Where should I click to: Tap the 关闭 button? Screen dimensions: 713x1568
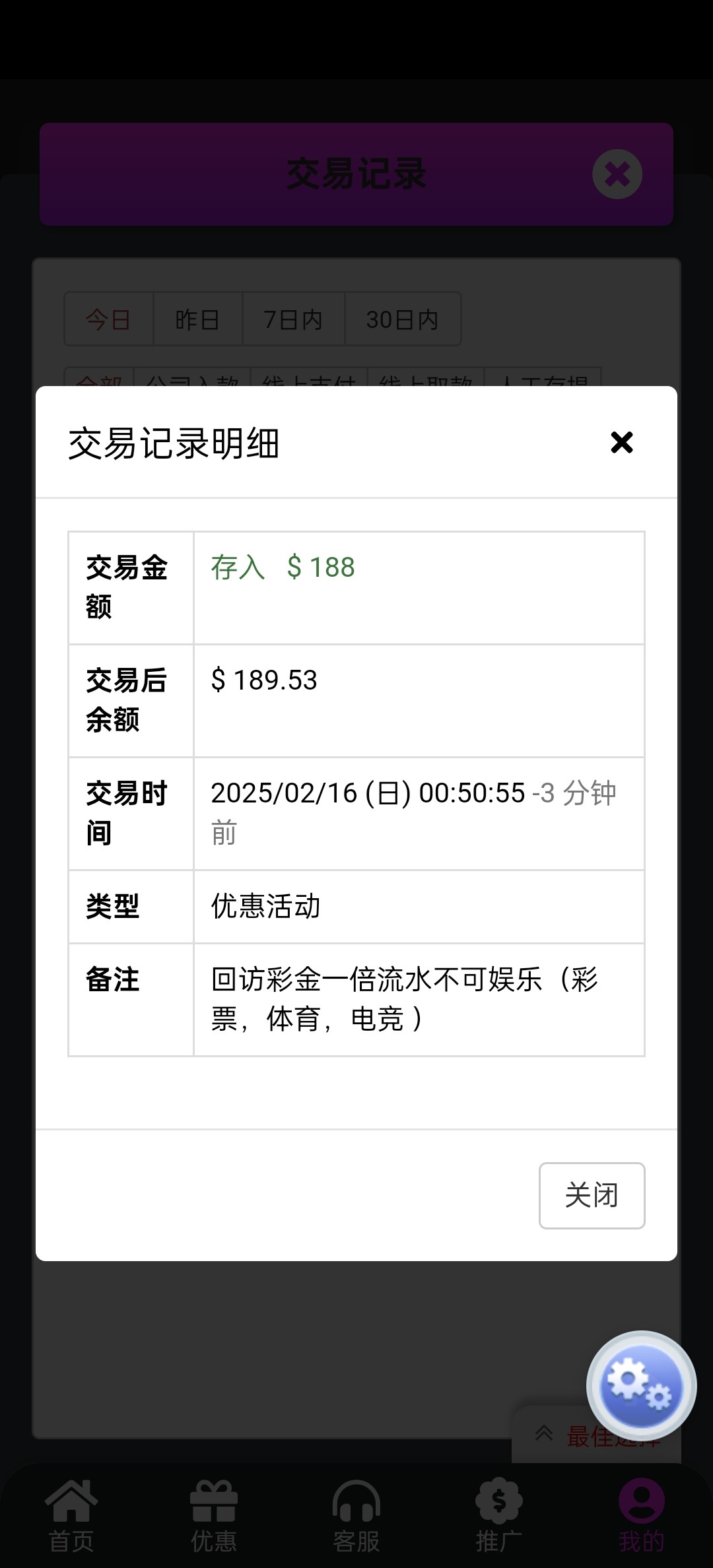(x=592, y=1195)
